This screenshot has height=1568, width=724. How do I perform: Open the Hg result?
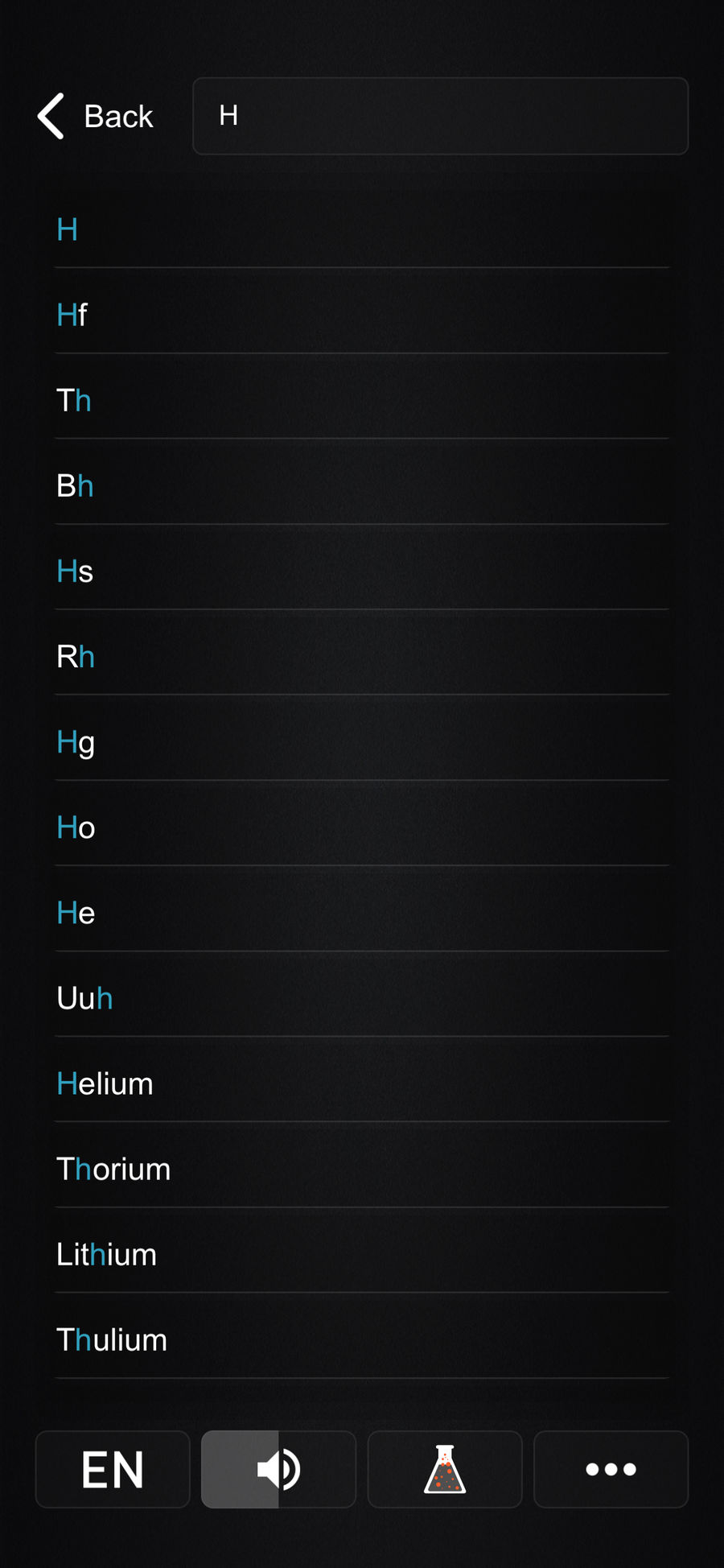[x=362, y=742]
